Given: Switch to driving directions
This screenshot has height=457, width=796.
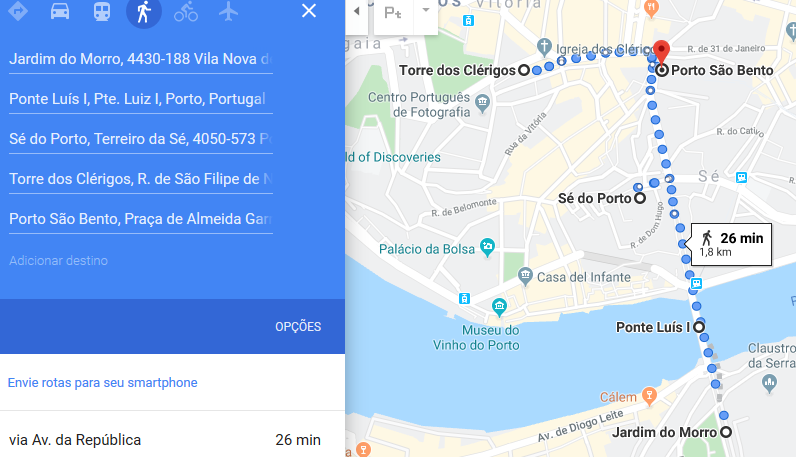Looking at the screenshot, I should tap(60, 11).
